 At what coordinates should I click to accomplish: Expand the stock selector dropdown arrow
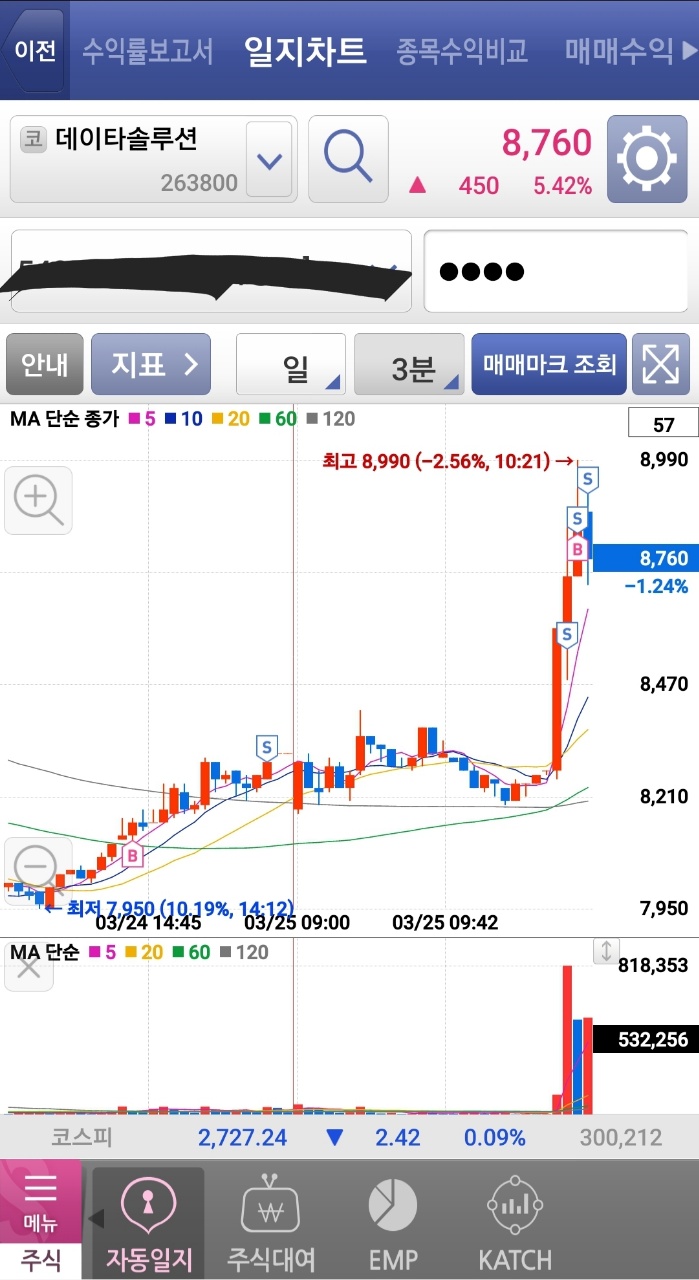(269, 160)
